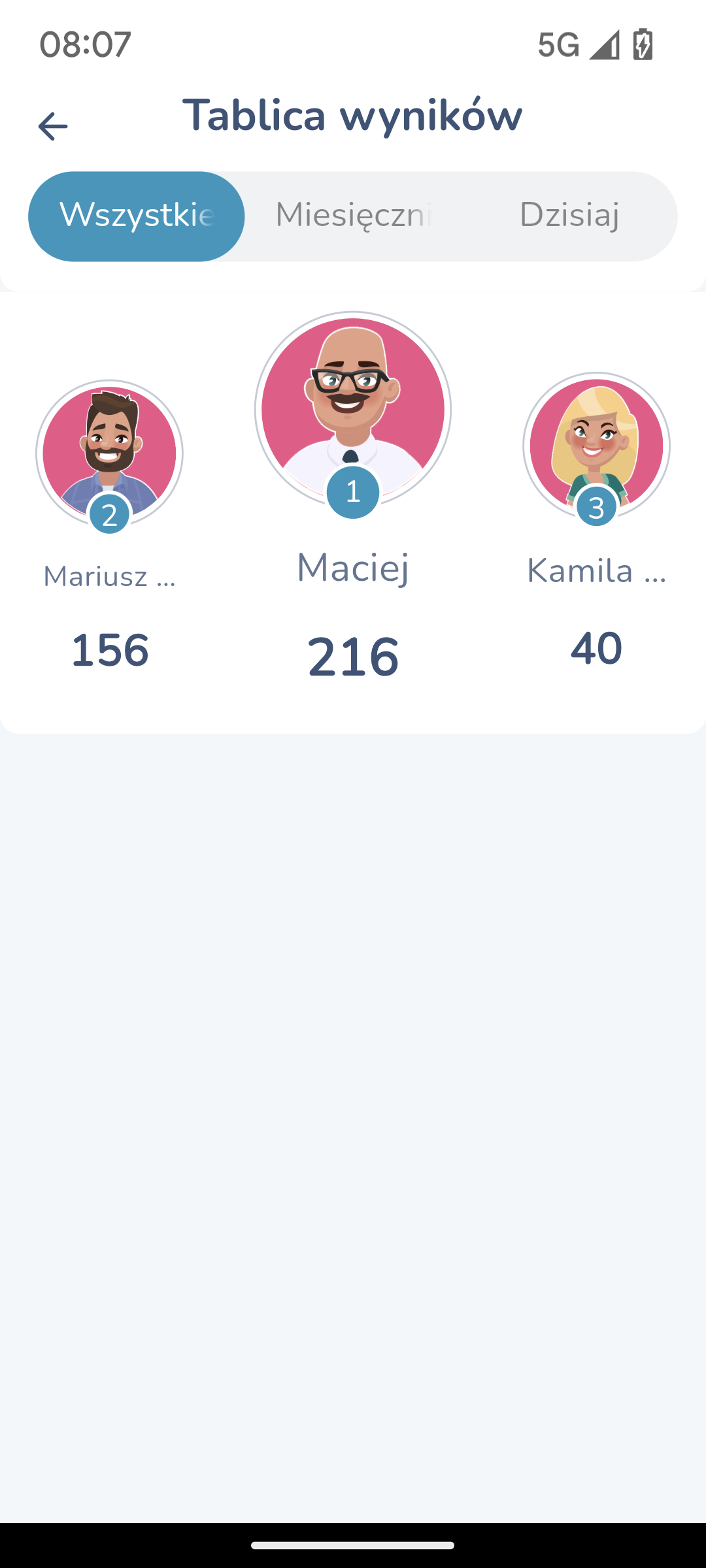Viewport: 706px width, 1568px height.
Task: Go back using the arrow icon
Action: click(53, 126)
